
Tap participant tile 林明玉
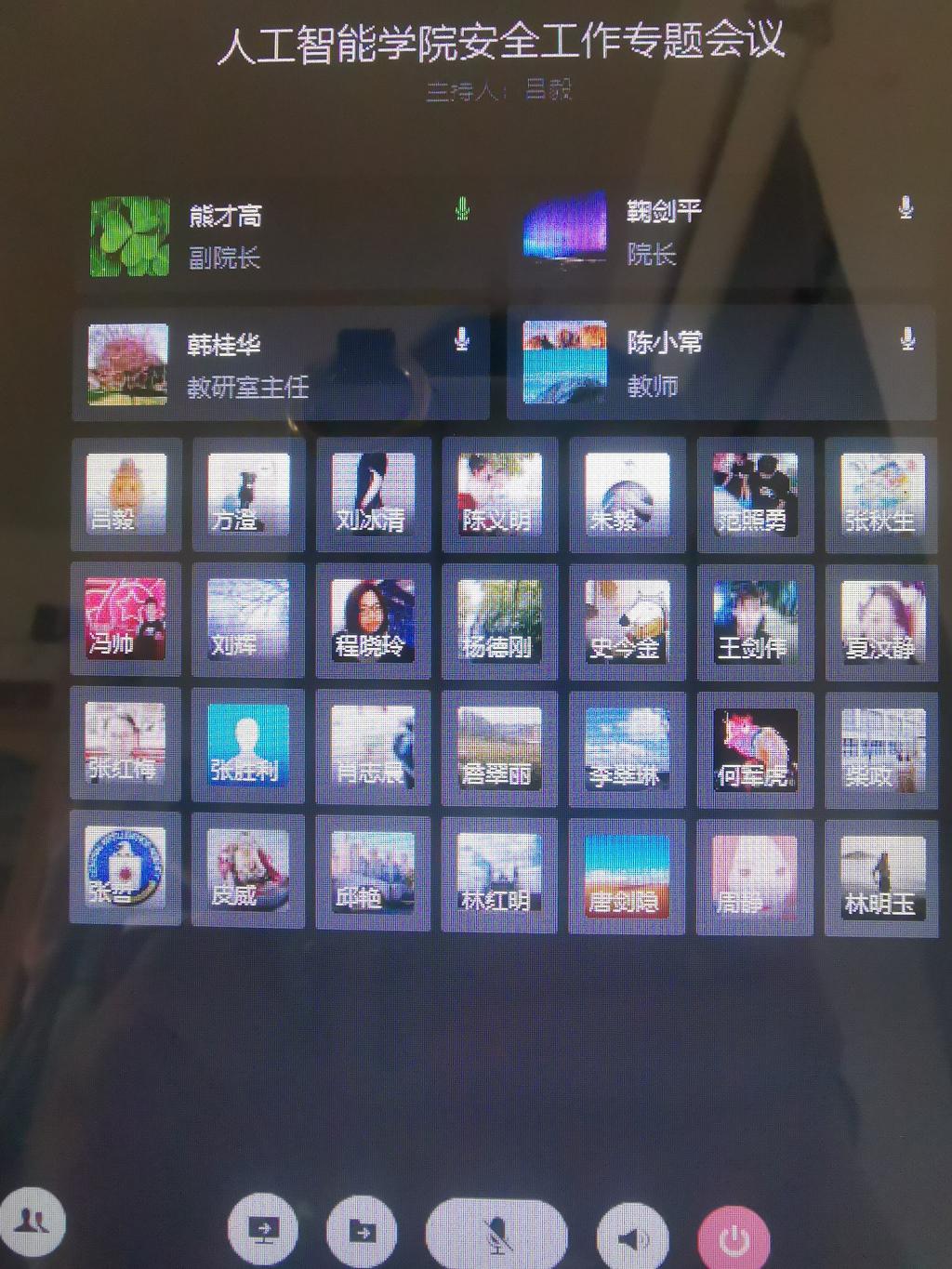(x=880, y=877)
